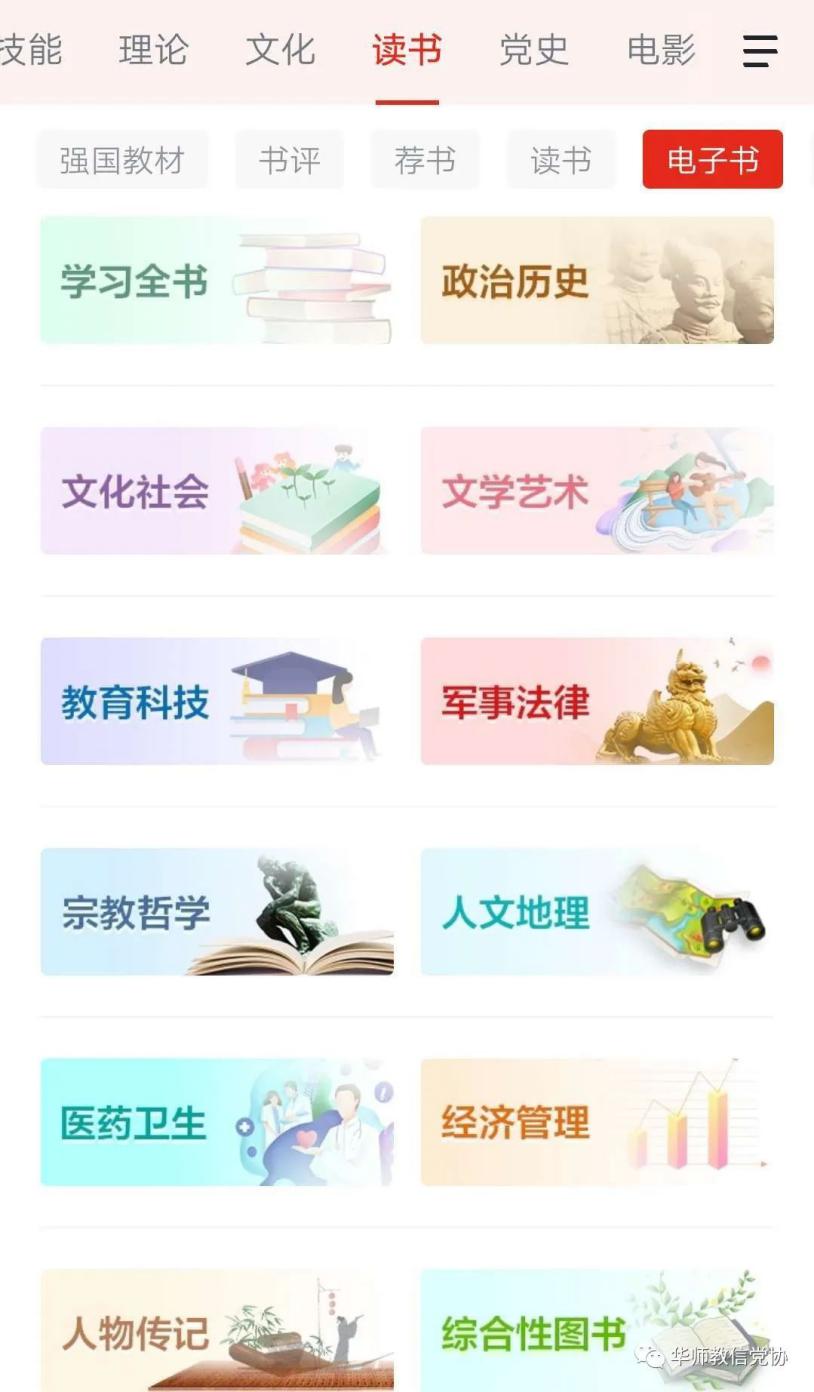Open the 文化社会 e-book category
The width and height of the screenshot is (814, 1392).
(216, 491)
